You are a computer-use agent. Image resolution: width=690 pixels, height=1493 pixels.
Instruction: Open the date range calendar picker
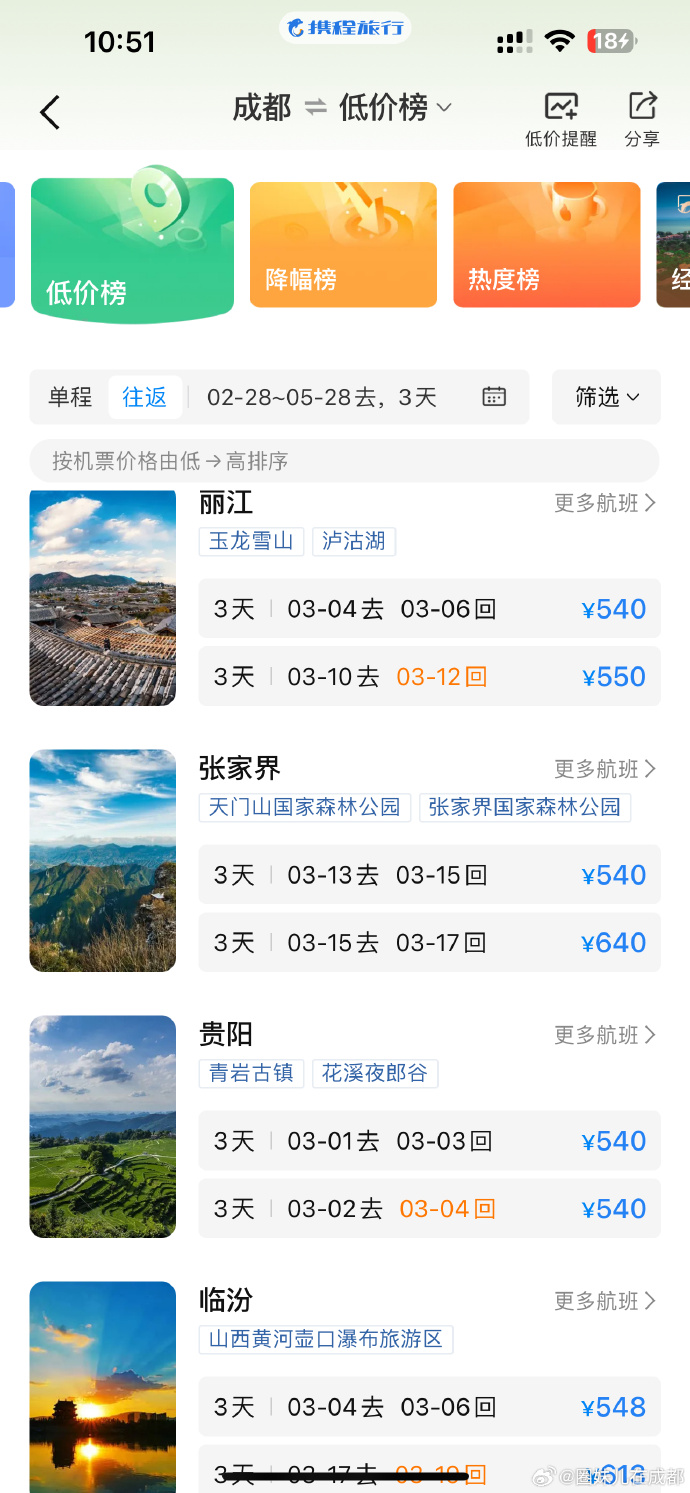coord(494,397)
